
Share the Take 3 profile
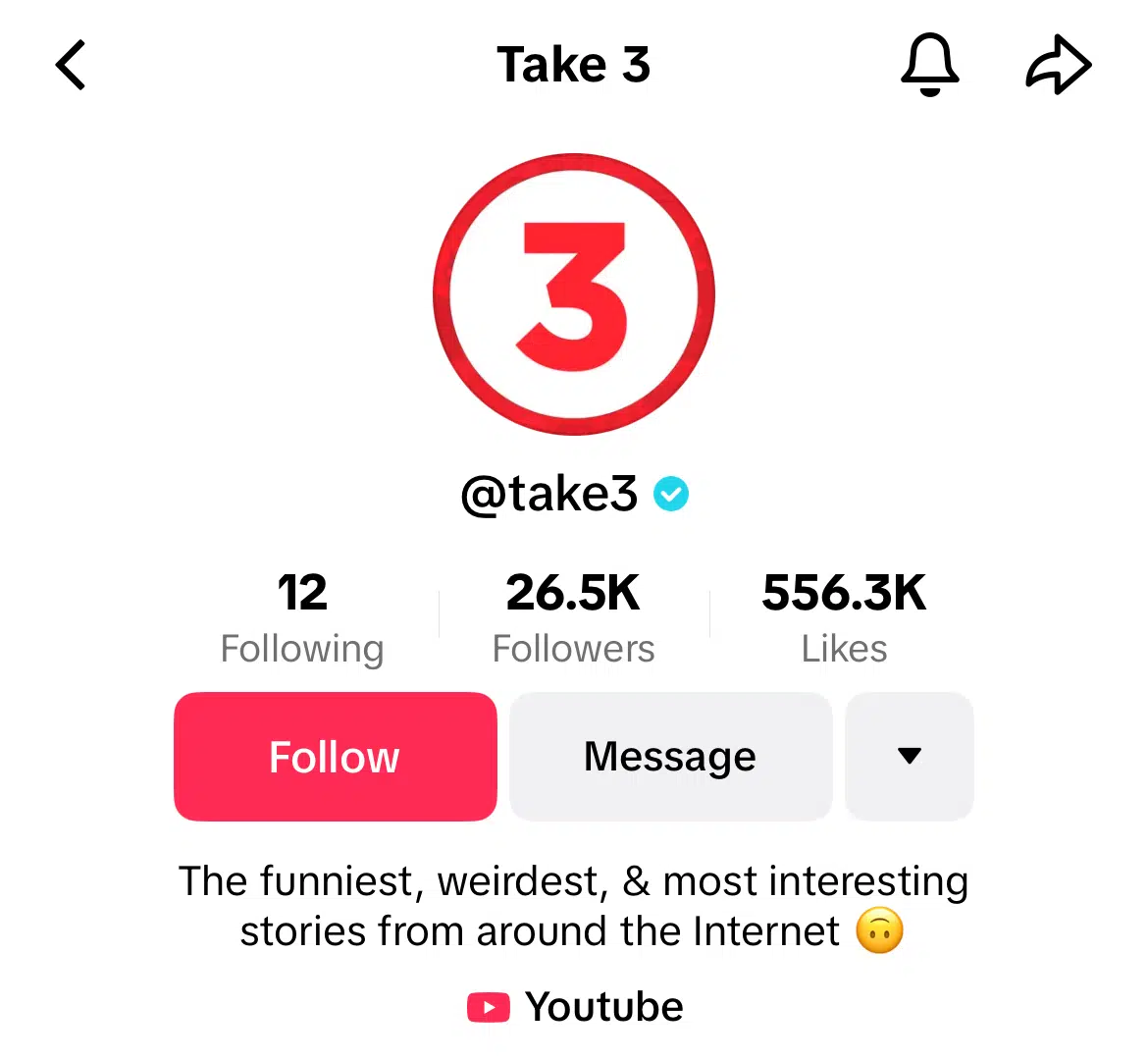click(x=1058, y=66)
